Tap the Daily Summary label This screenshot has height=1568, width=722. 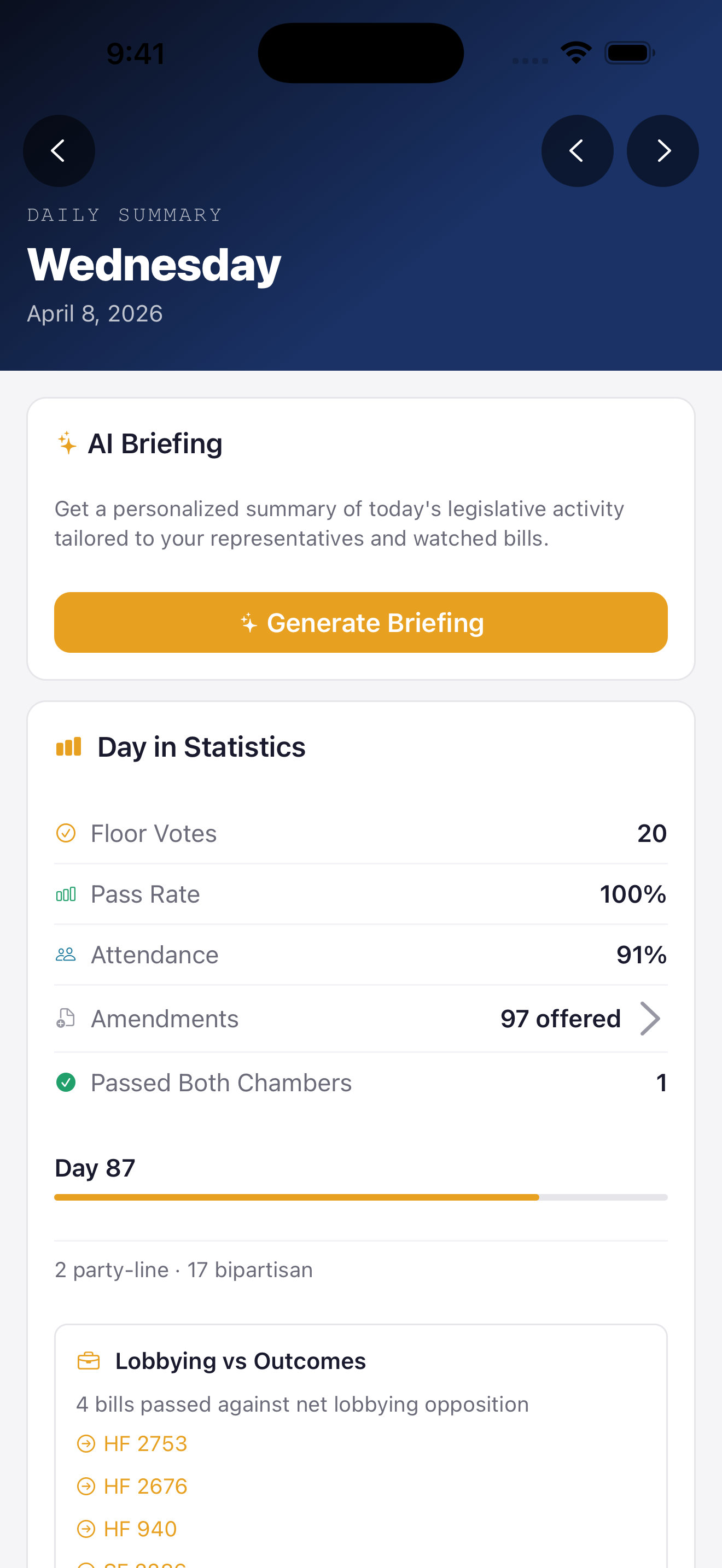coord(124,214)
